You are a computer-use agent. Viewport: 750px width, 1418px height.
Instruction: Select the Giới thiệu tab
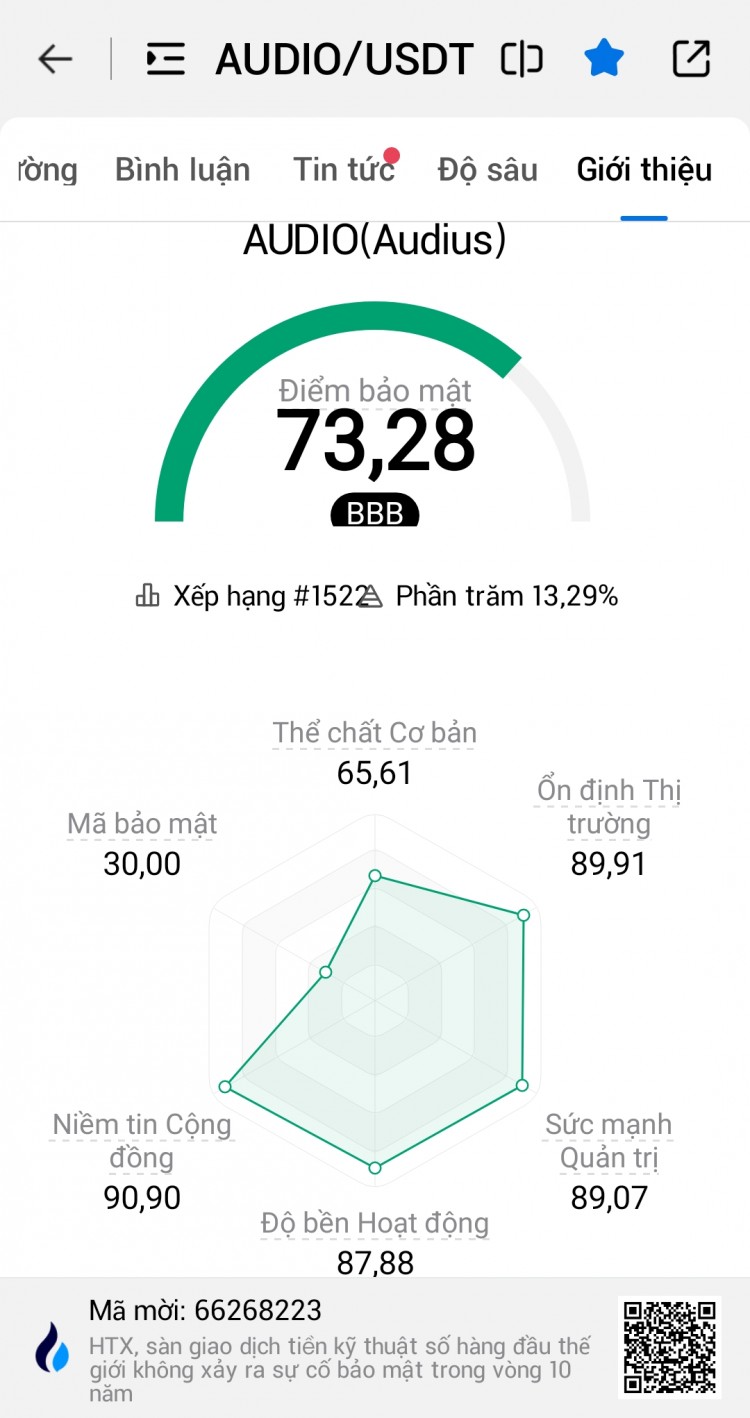(x=644, y=170)
